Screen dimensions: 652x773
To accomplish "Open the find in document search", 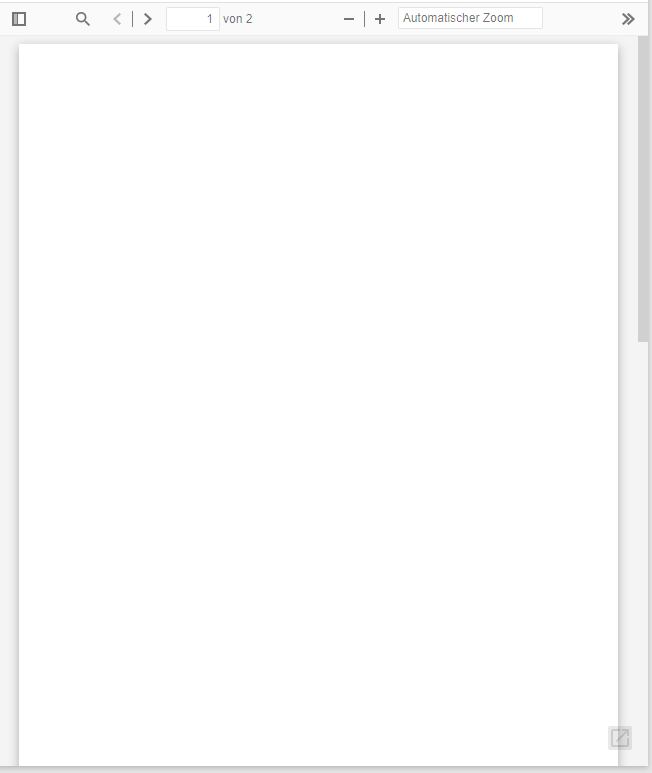I will (83, 19).
